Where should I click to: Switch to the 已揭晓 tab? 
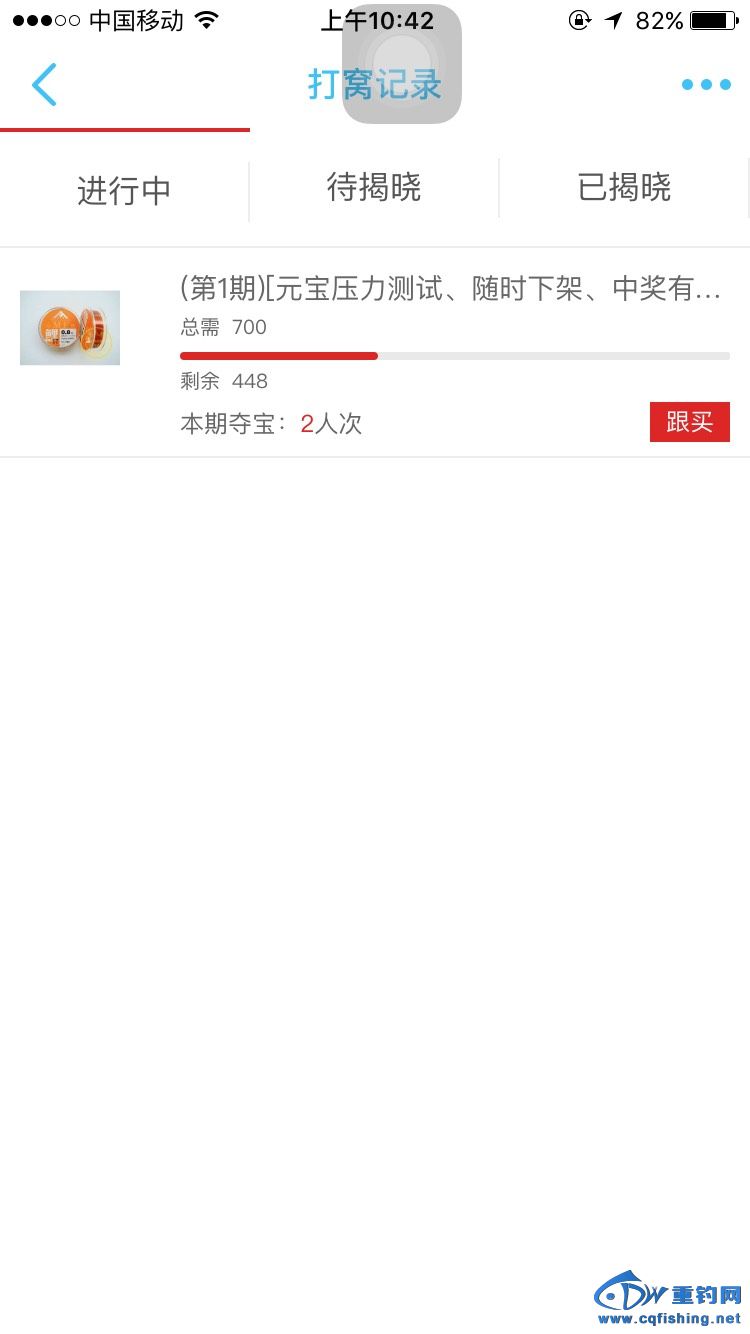(624, 187)
